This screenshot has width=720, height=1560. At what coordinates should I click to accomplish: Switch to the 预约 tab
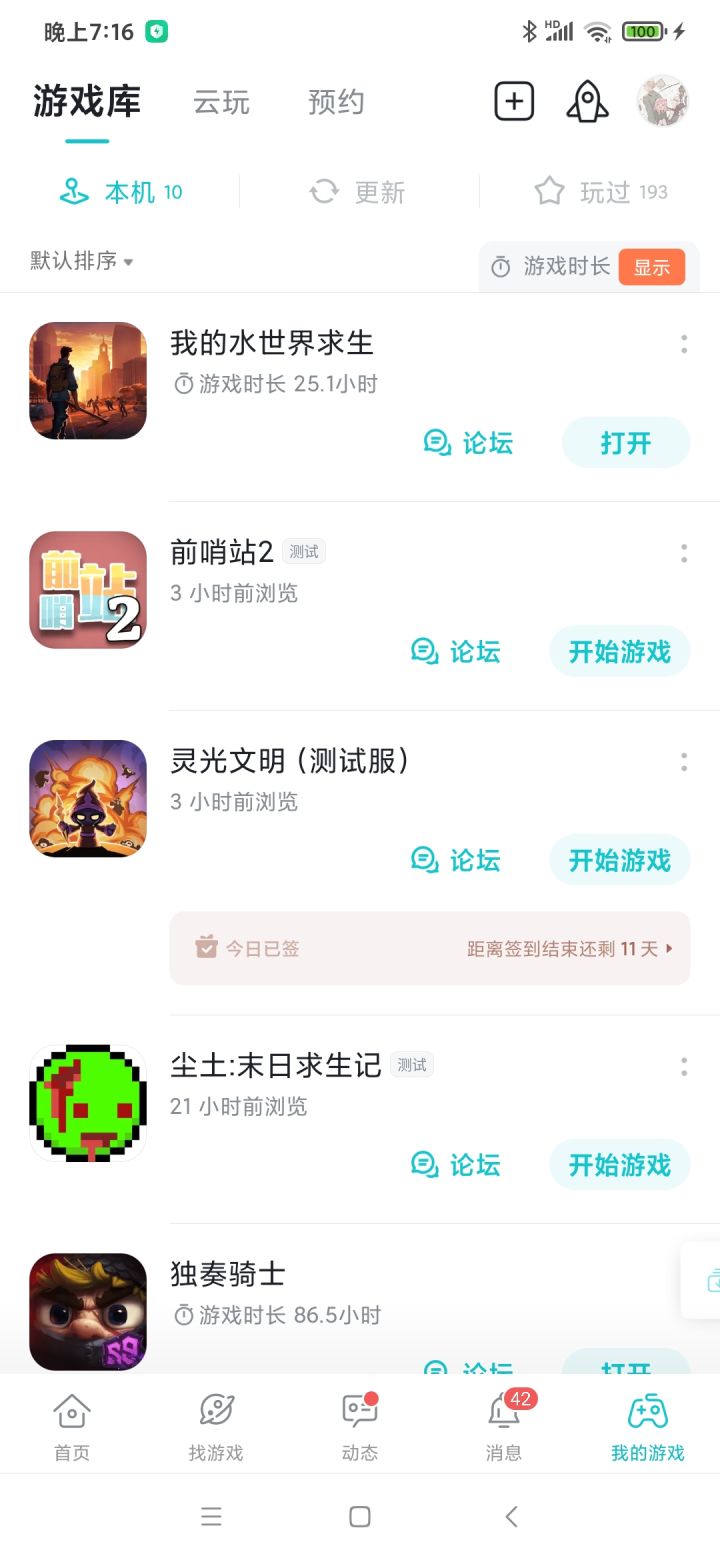(336, 102)
